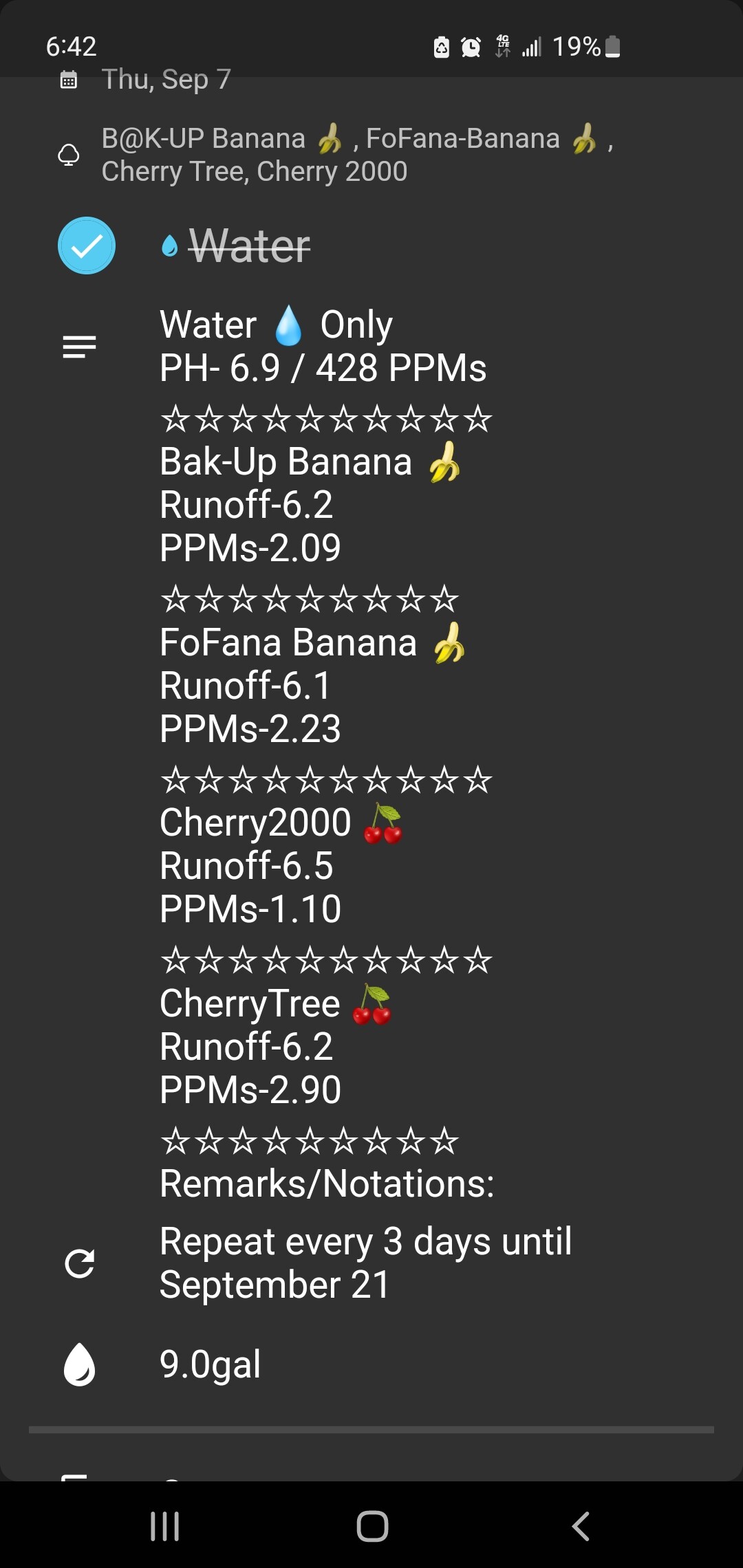Uncheck the completed Water task checkbox
This screenshot has width=743, height=1568.
pyautogui.click(x=86, y=246)
